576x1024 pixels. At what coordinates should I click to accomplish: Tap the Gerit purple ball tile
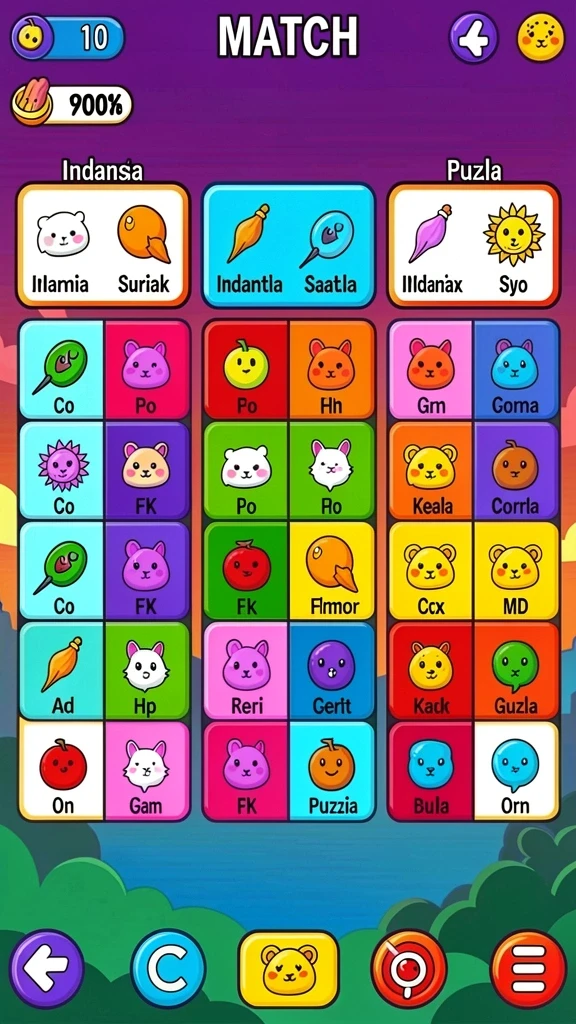pyautogui.click(x=332, y=671)
